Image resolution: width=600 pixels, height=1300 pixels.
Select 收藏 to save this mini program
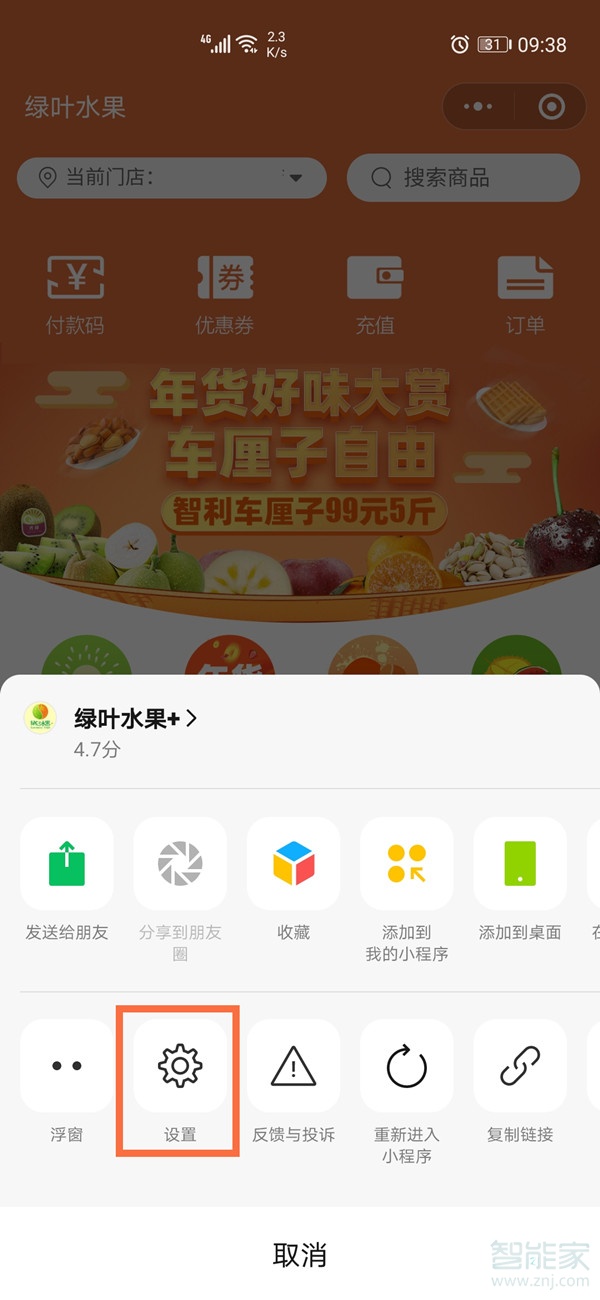point(293,864)
